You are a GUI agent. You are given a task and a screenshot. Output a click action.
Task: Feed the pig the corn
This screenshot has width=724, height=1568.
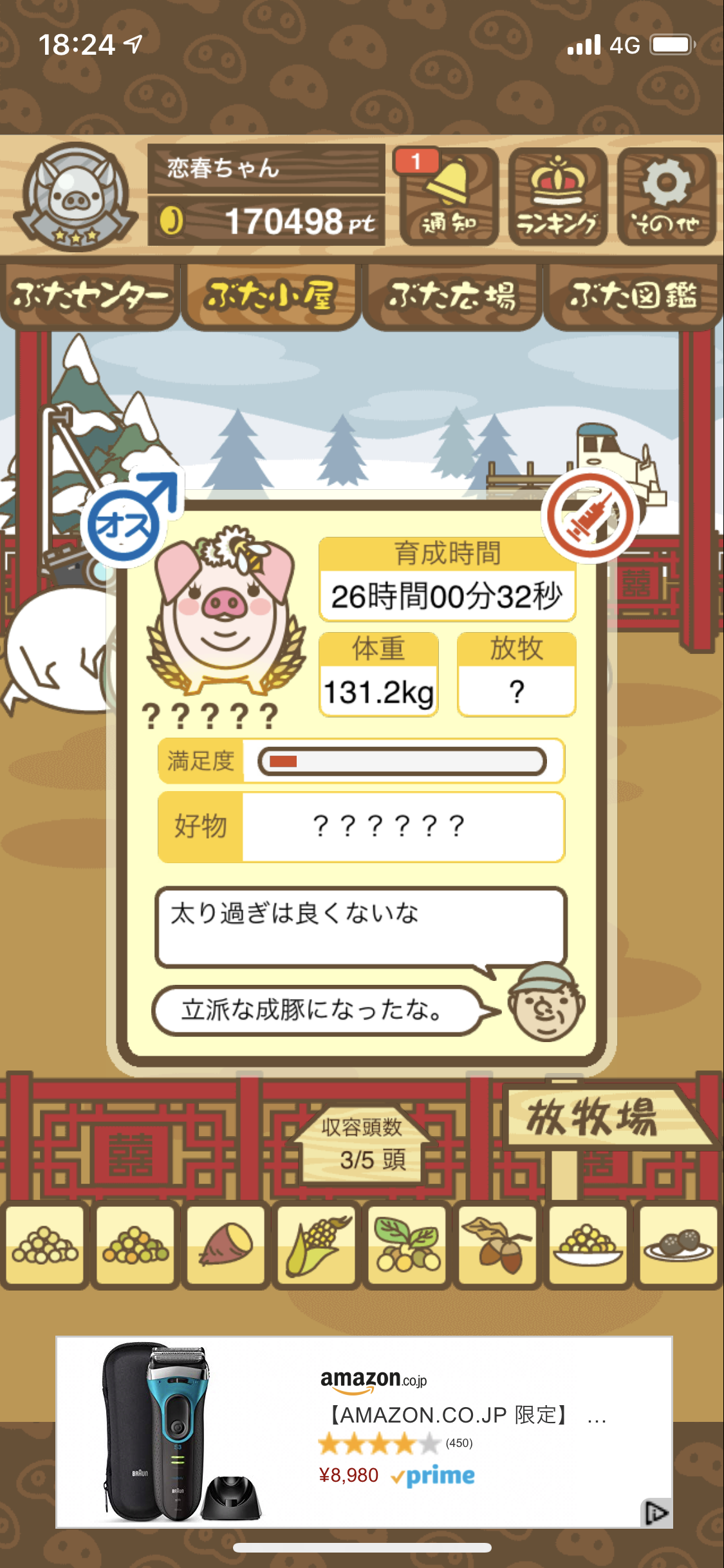pos(316,1245)
